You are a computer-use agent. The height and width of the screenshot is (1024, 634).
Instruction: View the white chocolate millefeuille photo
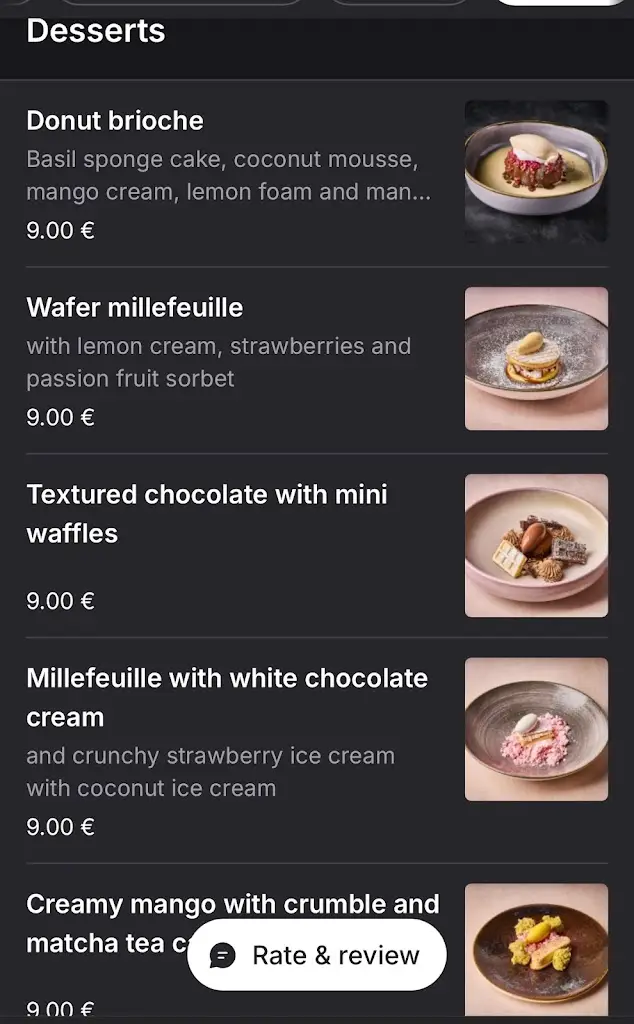click(536, 729)
